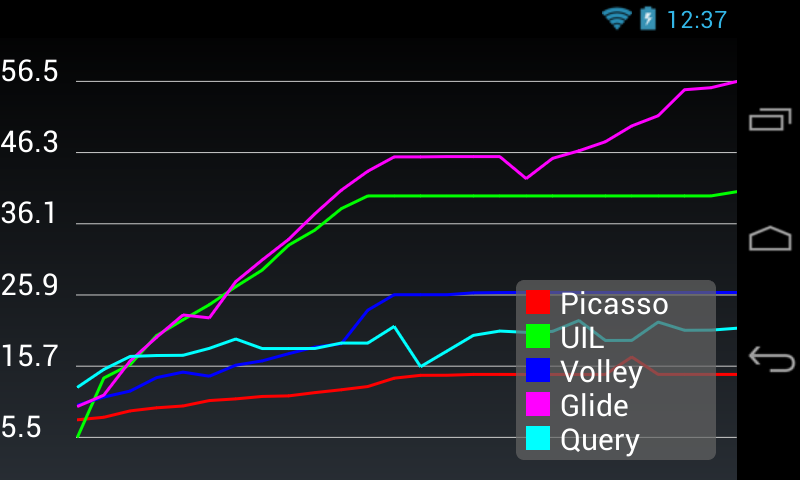Go back using the system back button
Screen dimensions: 800x480
point(771,359)
